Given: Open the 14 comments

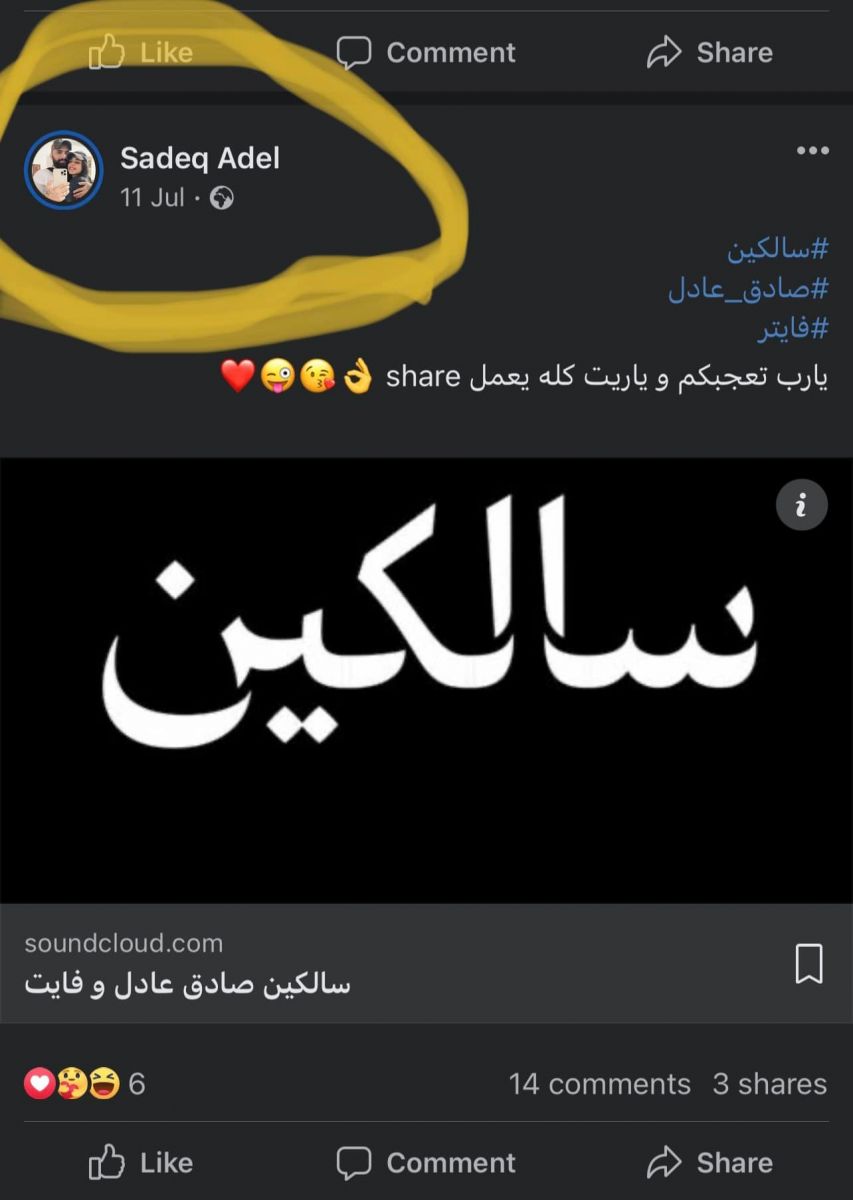Looking at the screenshot, I should click(599, 1084).
